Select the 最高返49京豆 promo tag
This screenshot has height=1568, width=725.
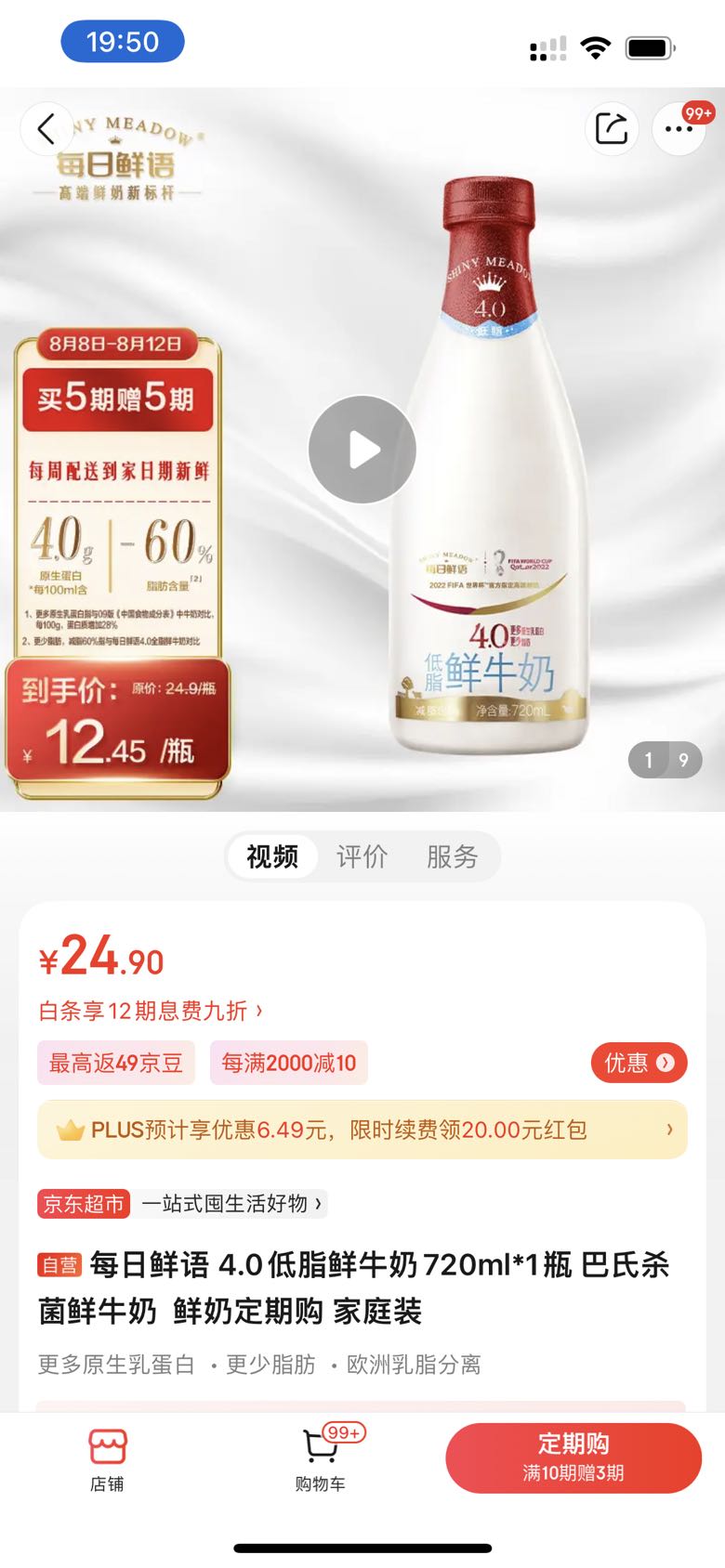pyautogui.click(x=113, y=1062)
